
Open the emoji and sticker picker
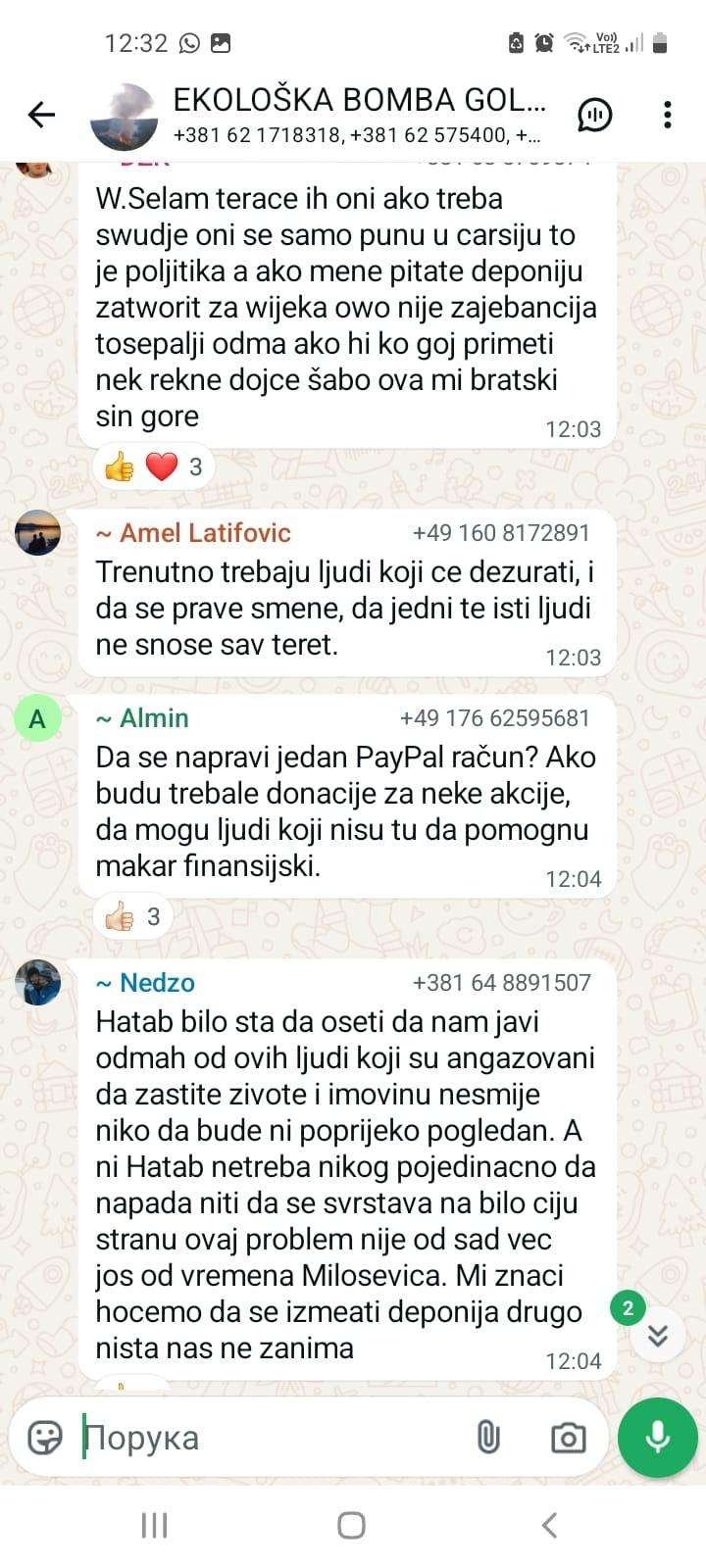tap(44, 1437)
